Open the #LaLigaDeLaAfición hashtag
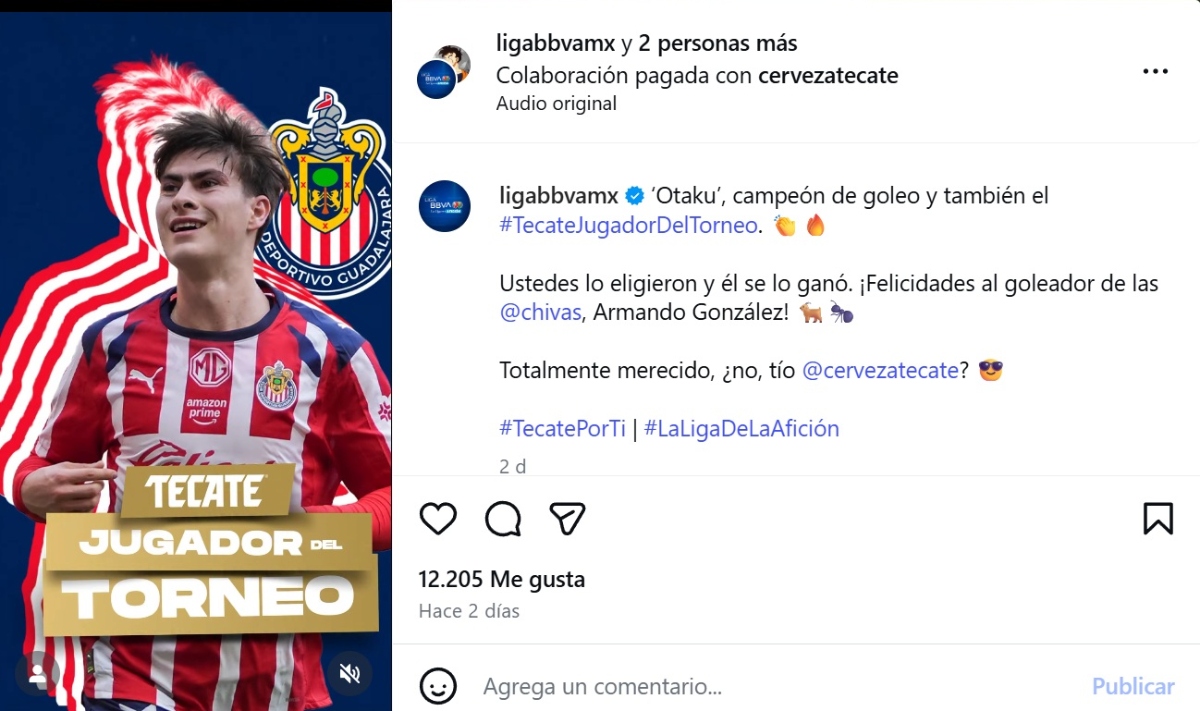 pyautogui.click(x=741, y=429)
